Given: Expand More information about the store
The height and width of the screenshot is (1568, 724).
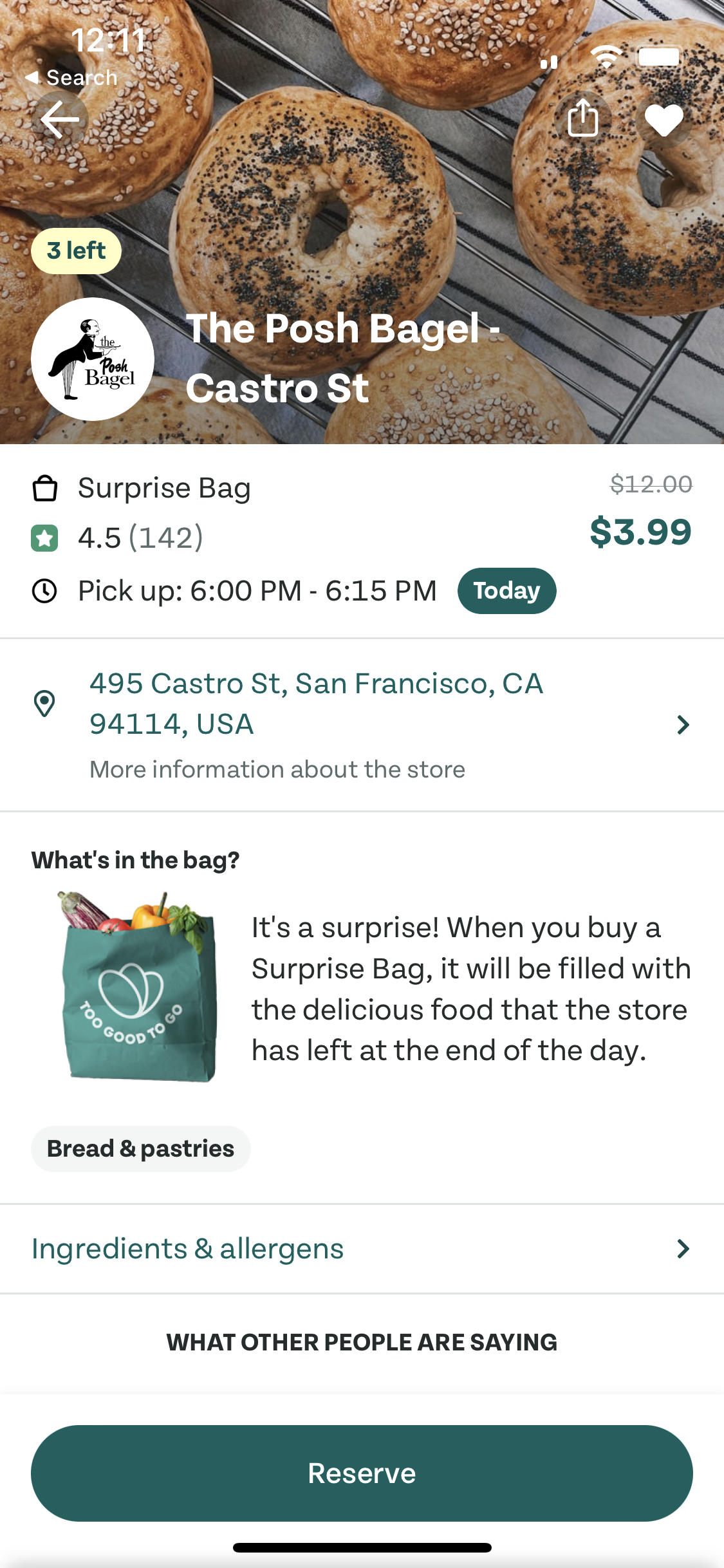Looking at the screenshot, I should pyautogui.click(x=277, y=769).
